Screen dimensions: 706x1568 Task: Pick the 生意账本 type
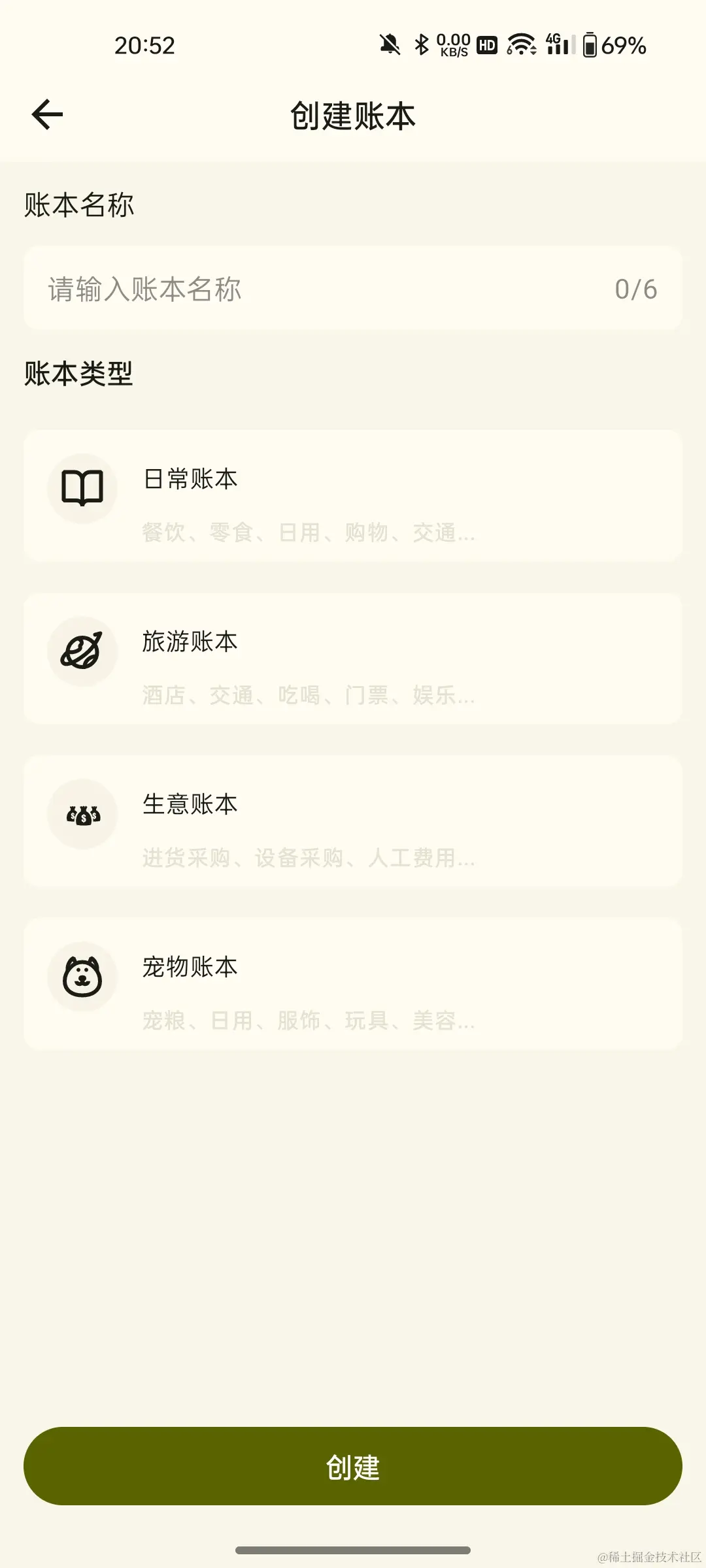(x=353, y=821)
